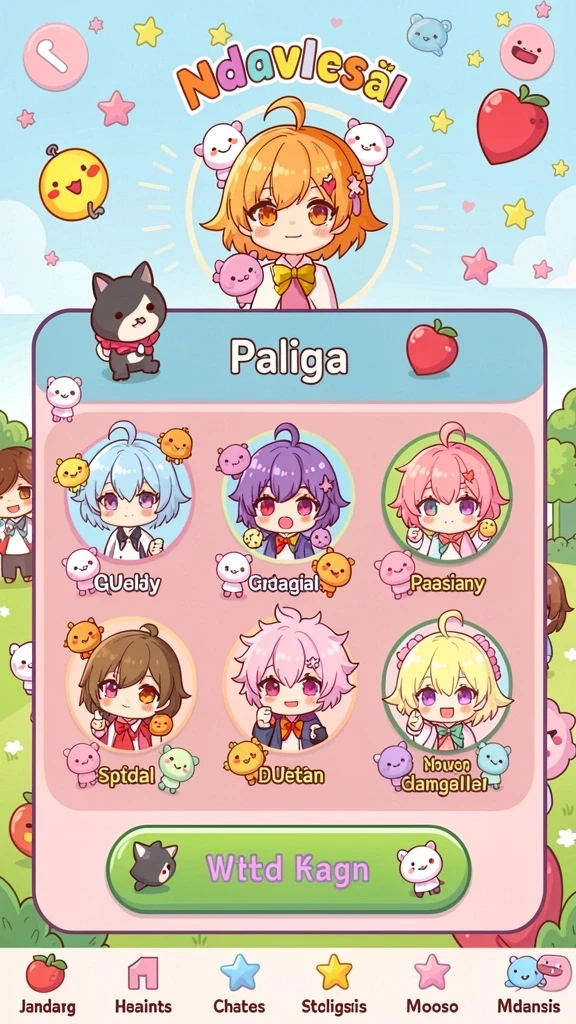The width and height of the screenshot is (576, 1024).
Task: Go to the Mdansis tab
Action: [x=528, y=985]
